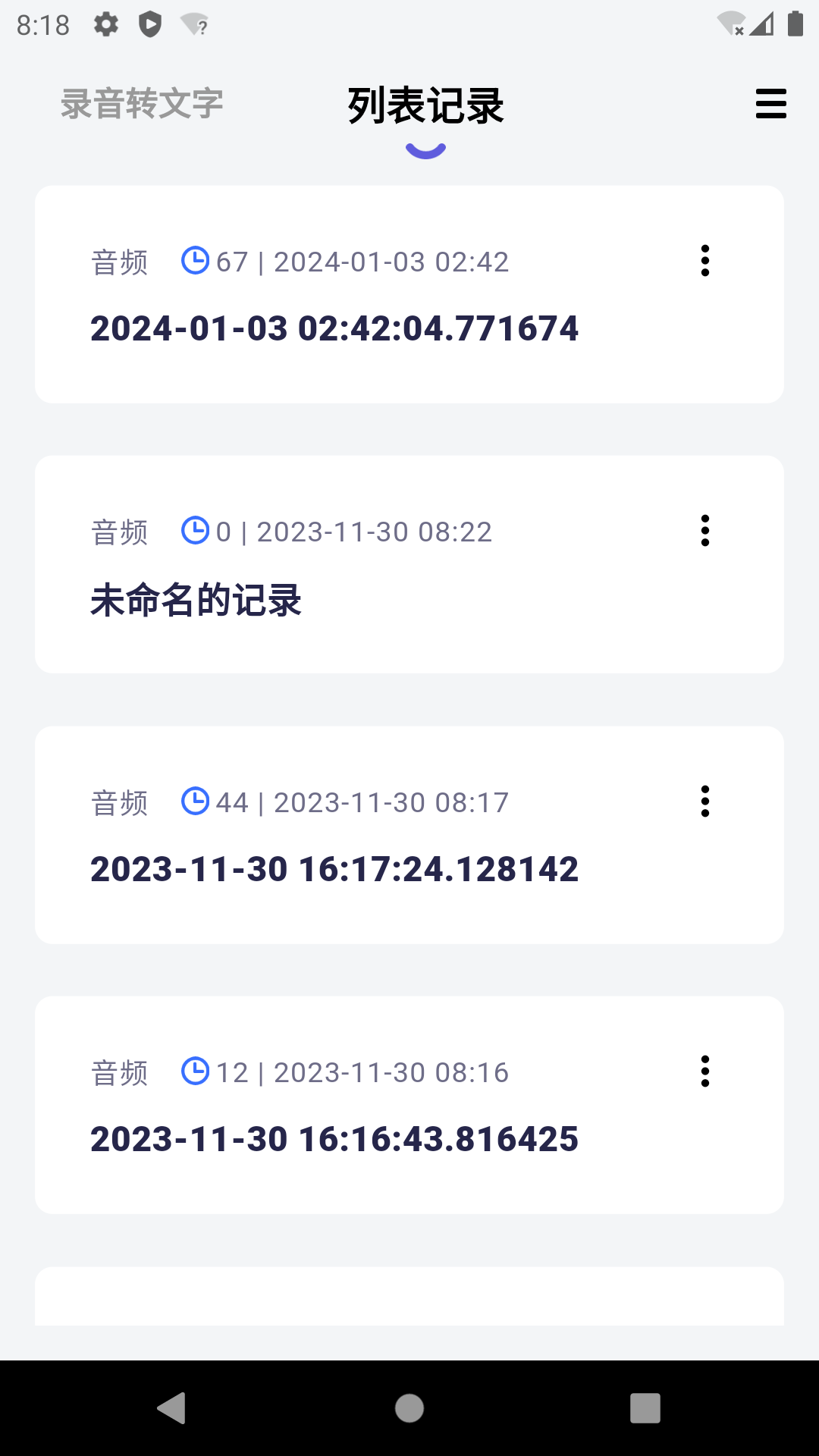Click the settings gear in the status bar
Viewport: 819px width, 1456px height.
105,24
